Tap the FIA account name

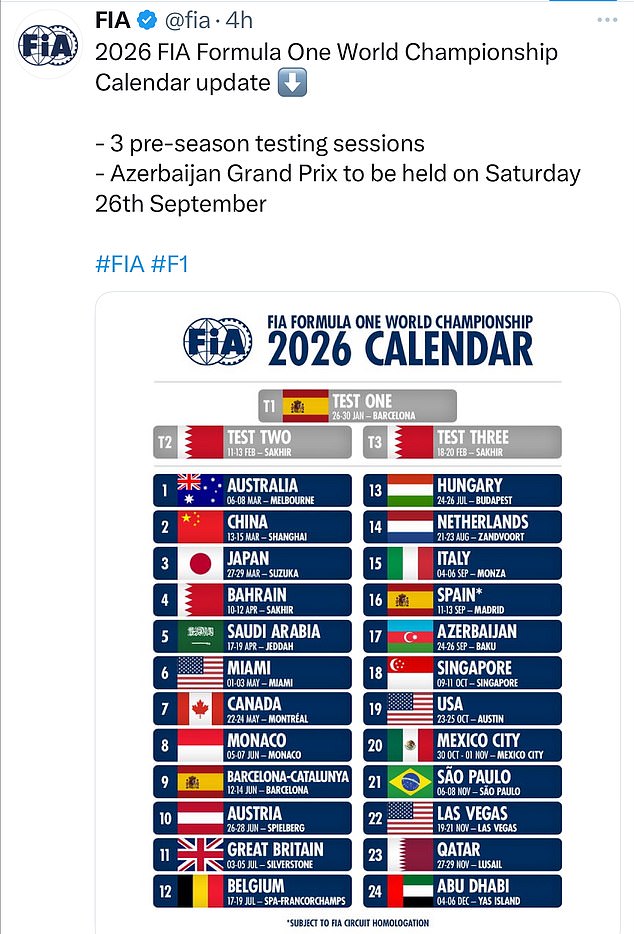tap(114, 20)
